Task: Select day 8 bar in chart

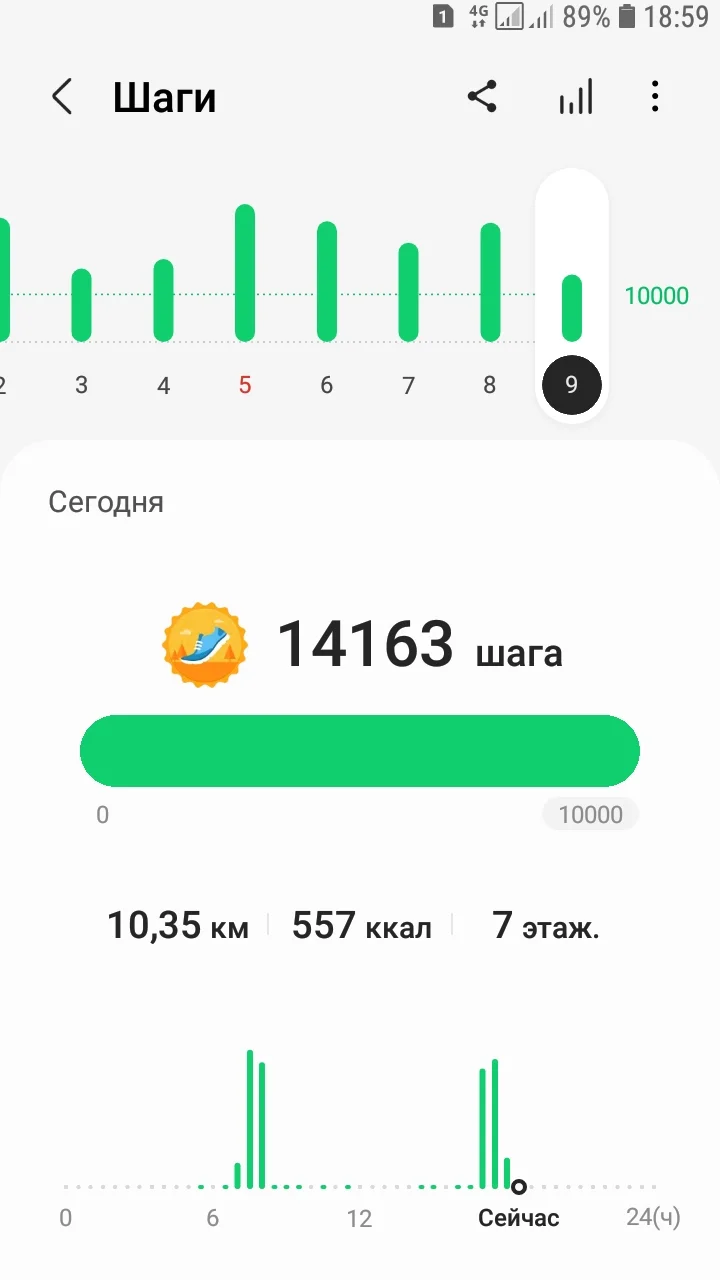Action: (490, 282)
